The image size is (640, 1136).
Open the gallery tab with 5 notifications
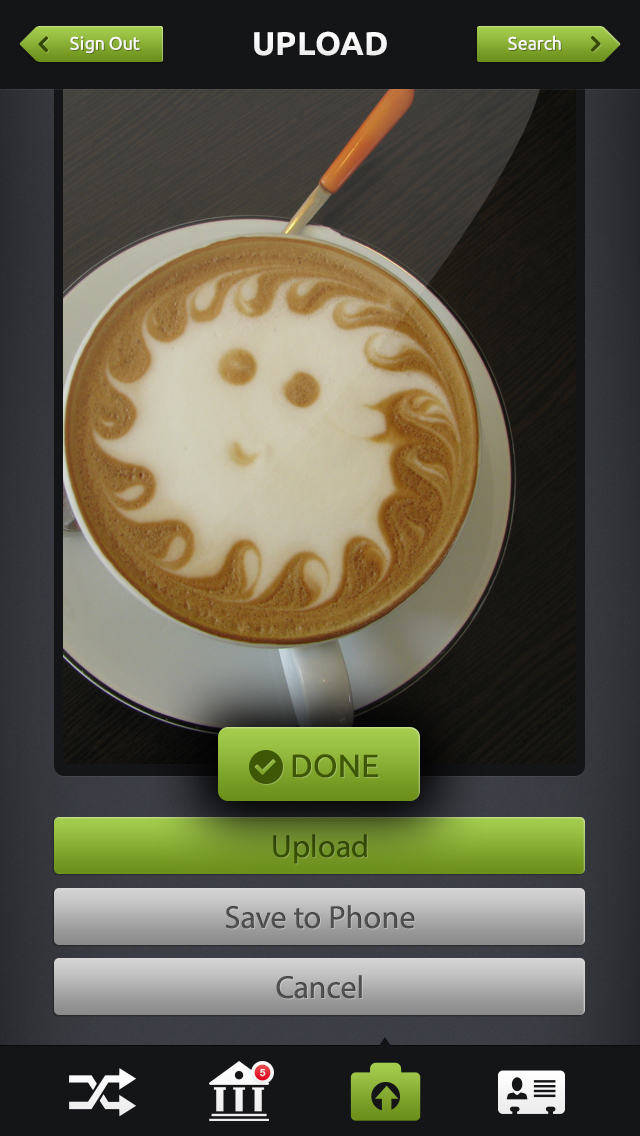pyautogui.click(x=239, y=1092)
